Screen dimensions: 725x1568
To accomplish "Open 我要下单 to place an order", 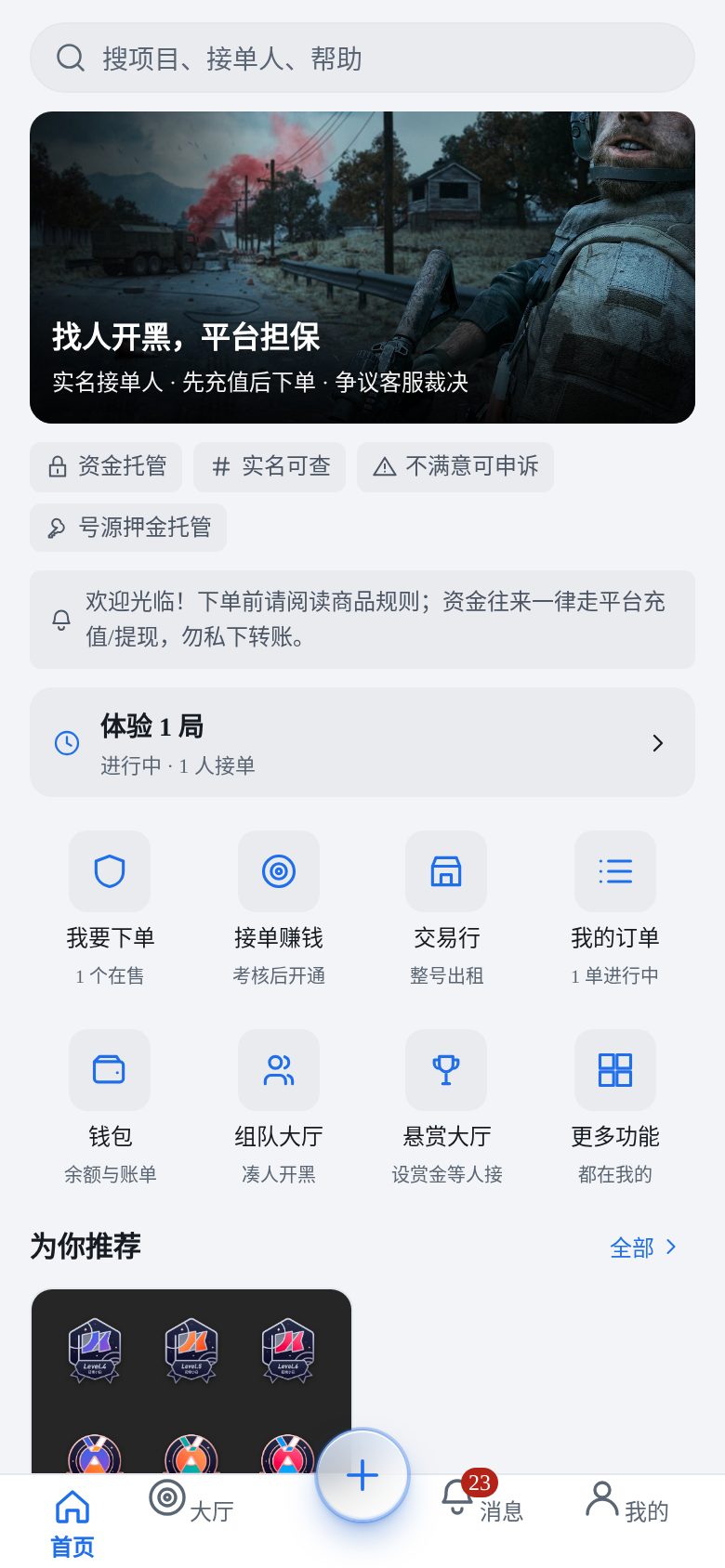I will click(x=110, y=909).
